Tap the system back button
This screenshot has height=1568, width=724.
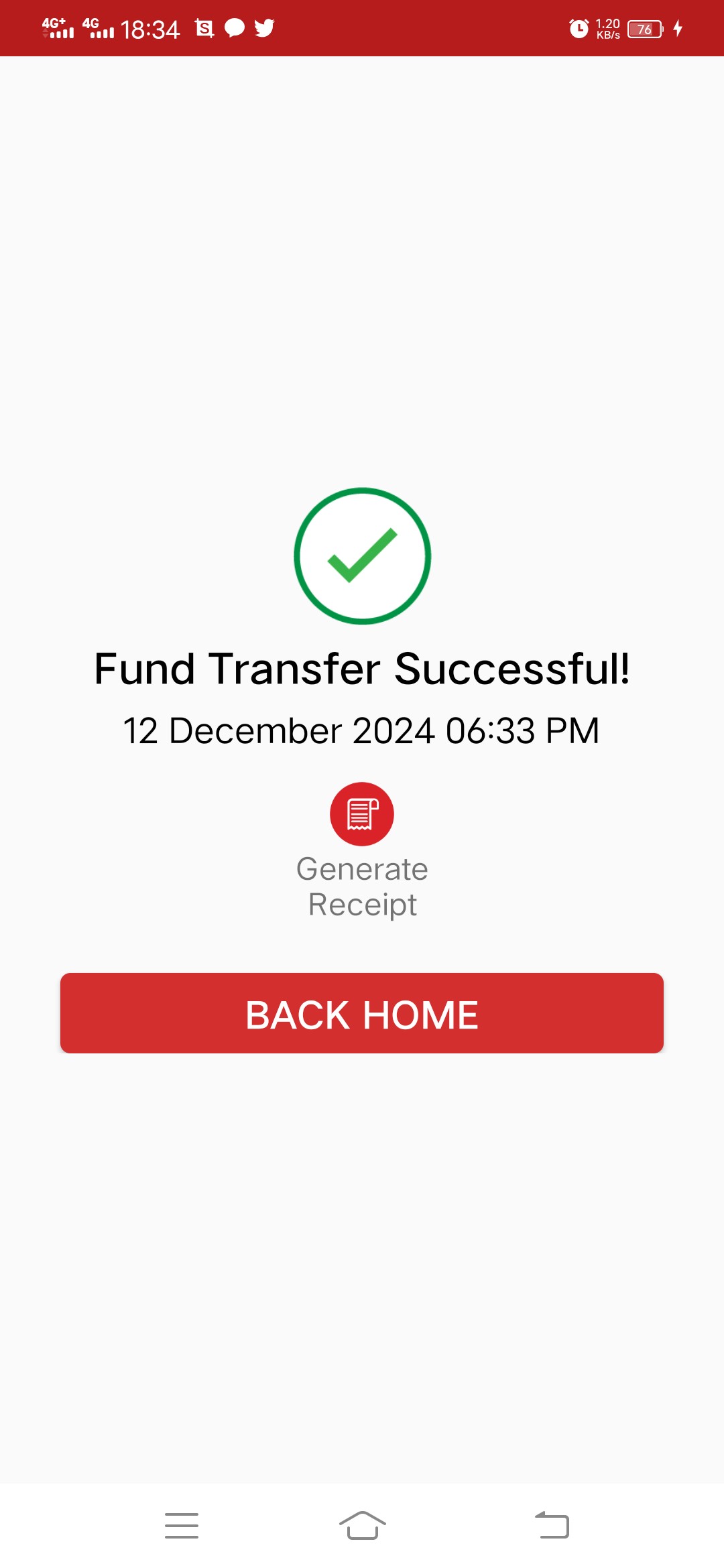pos(552,1526)
